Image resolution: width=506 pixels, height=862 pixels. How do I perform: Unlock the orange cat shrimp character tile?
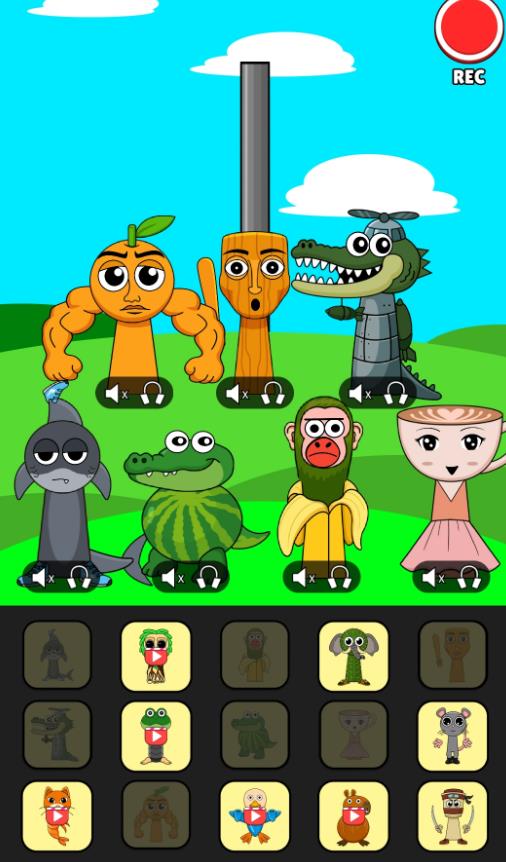click(x=57, y=816)
